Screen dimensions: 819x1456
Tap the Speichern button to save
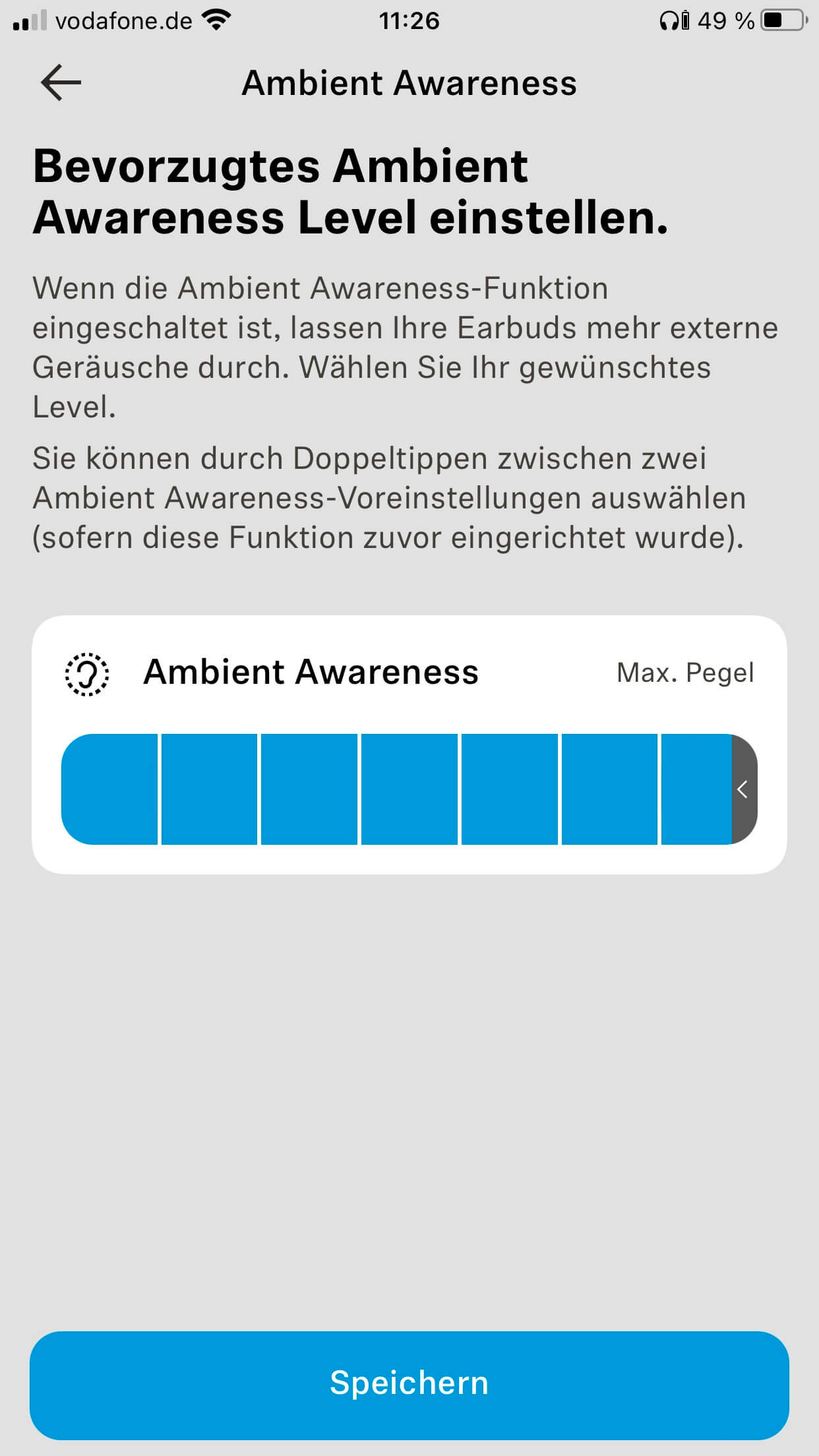(x=409, y=1384)
